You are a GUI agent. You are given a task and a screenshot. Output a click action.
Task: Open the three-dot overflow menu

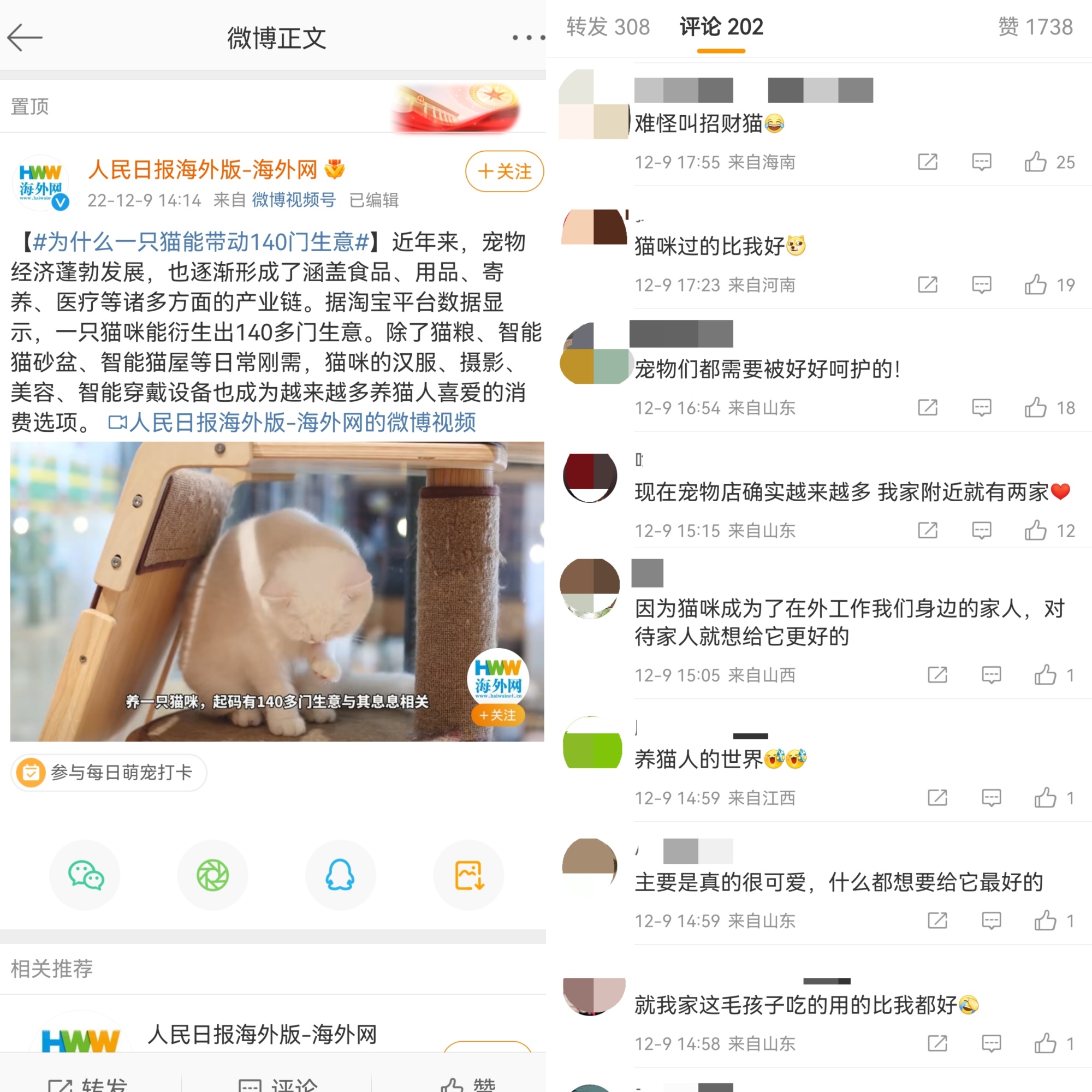click(x=528, y=38)
